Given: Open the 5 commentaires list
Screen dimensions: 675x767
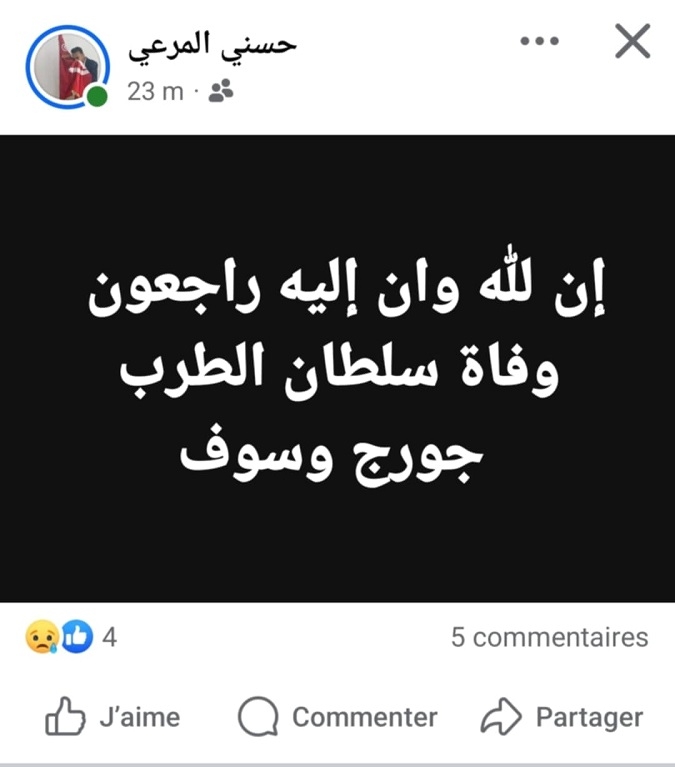Looking at the screenshot, I should pos(549,637).
